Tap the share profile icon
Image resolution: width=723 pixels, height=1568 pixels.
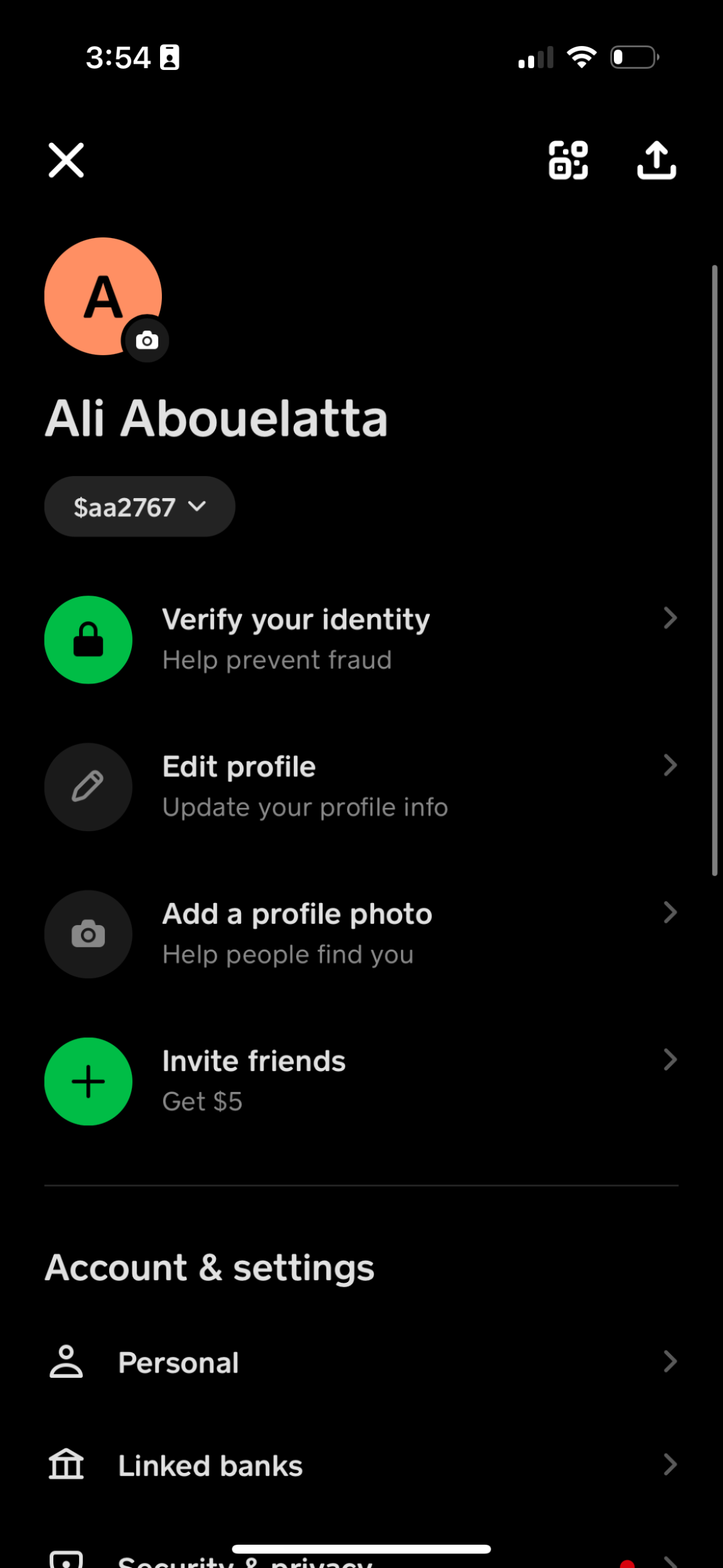point(655,159)
